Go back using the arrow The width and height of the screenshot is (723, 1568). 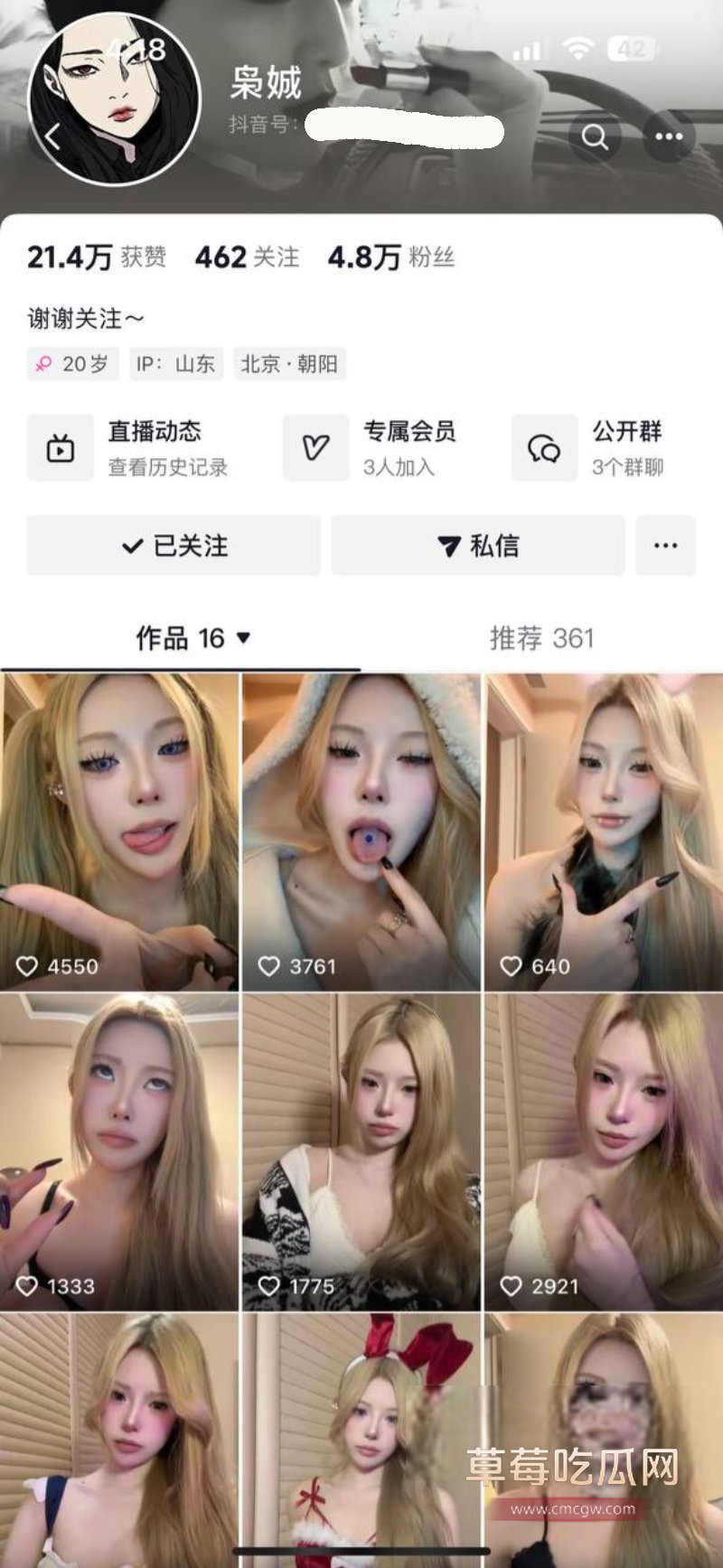(x=52, y=136)
